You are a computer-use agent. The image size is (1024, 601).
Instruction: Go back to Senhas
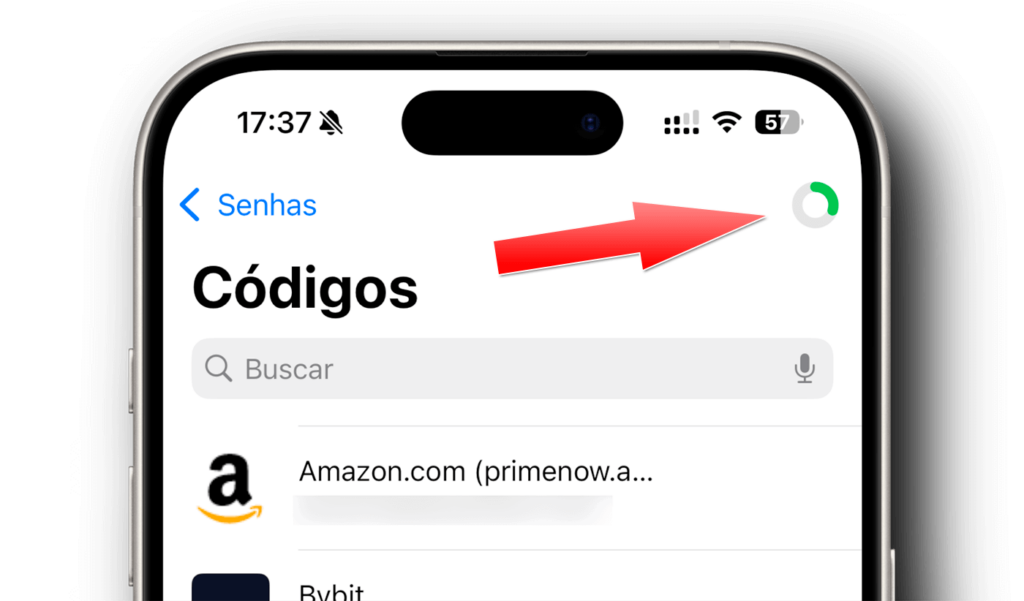(x=248, y=205)
